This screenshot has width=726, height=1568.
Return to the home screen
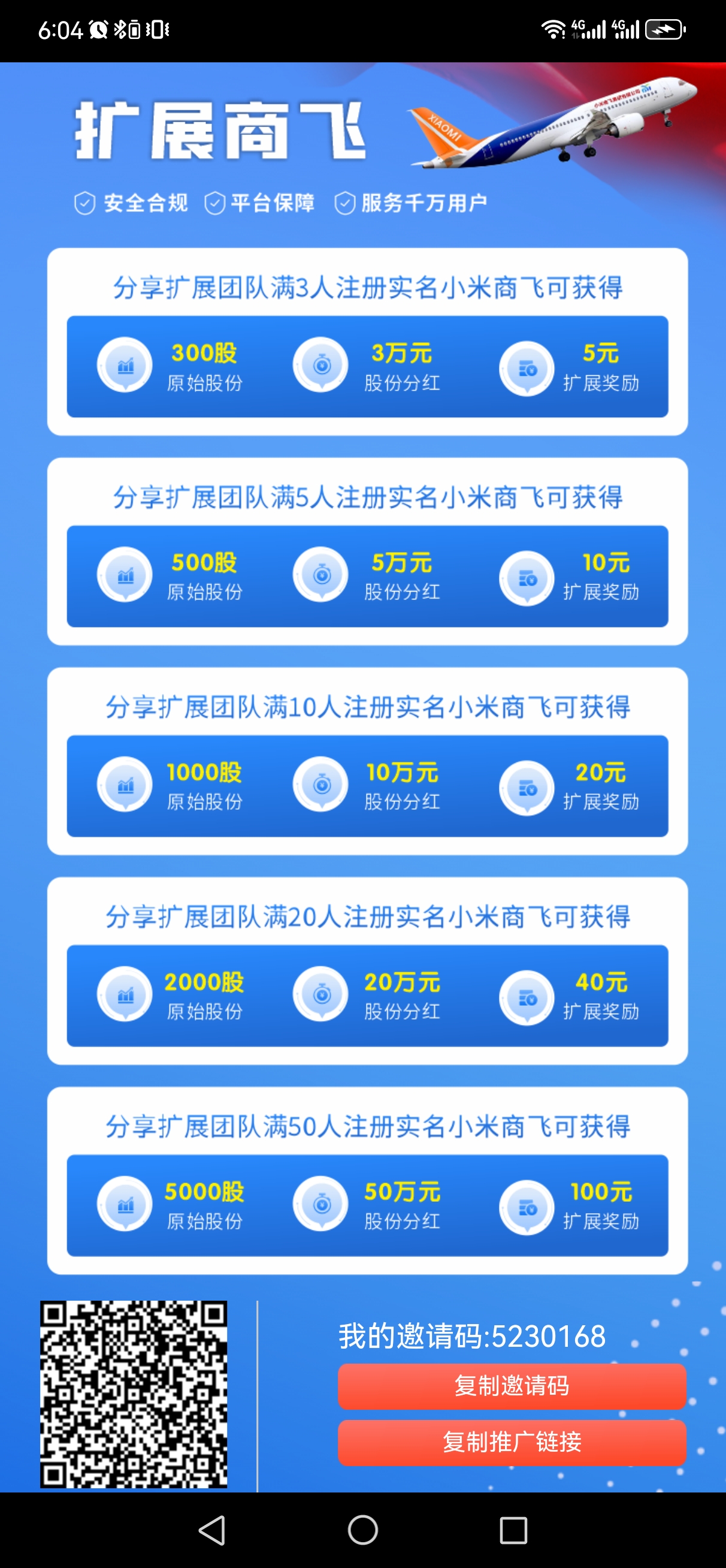pos(362,1530)
